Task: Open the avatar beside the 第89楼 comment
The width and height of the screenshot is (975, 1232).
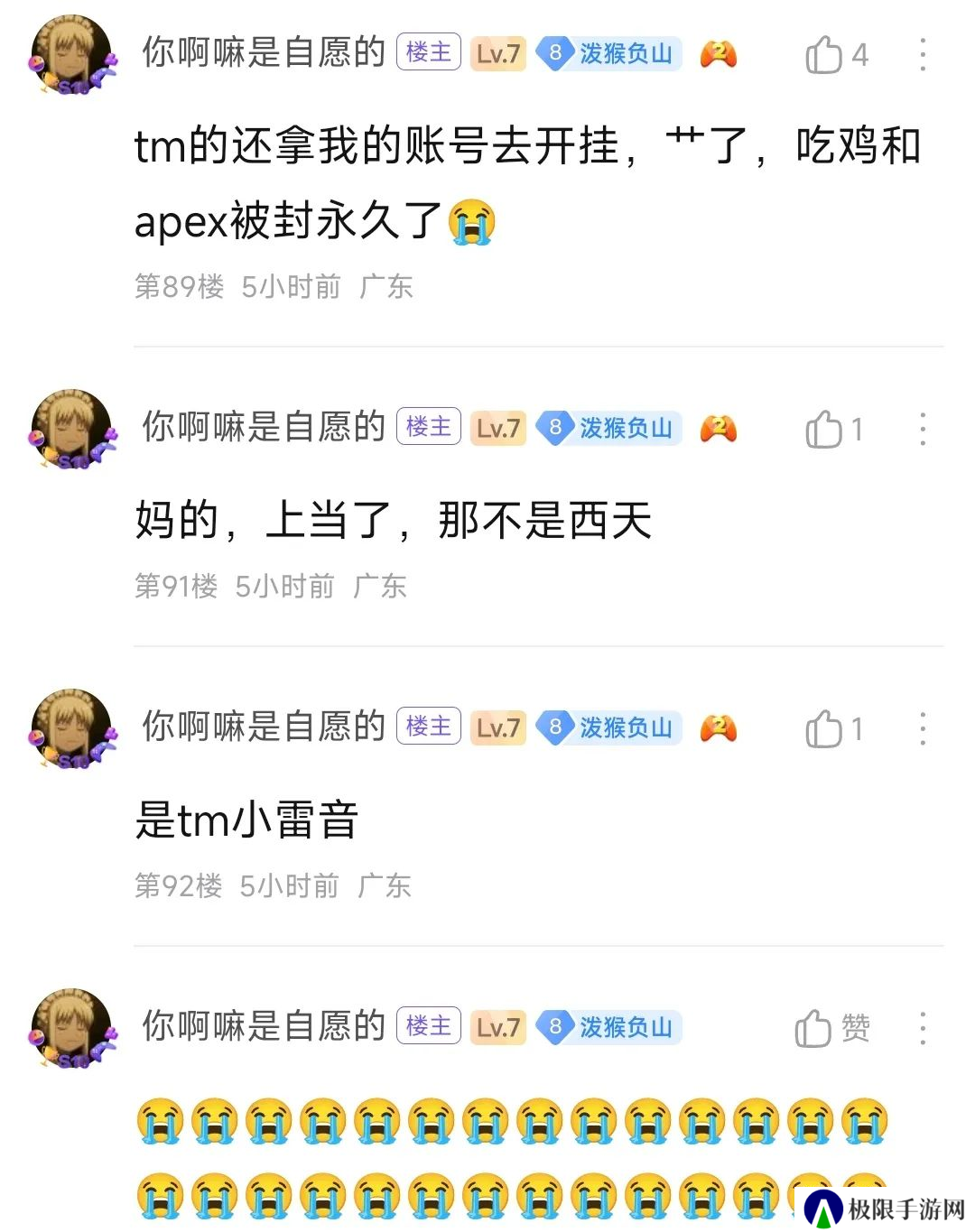Action: 72,55
